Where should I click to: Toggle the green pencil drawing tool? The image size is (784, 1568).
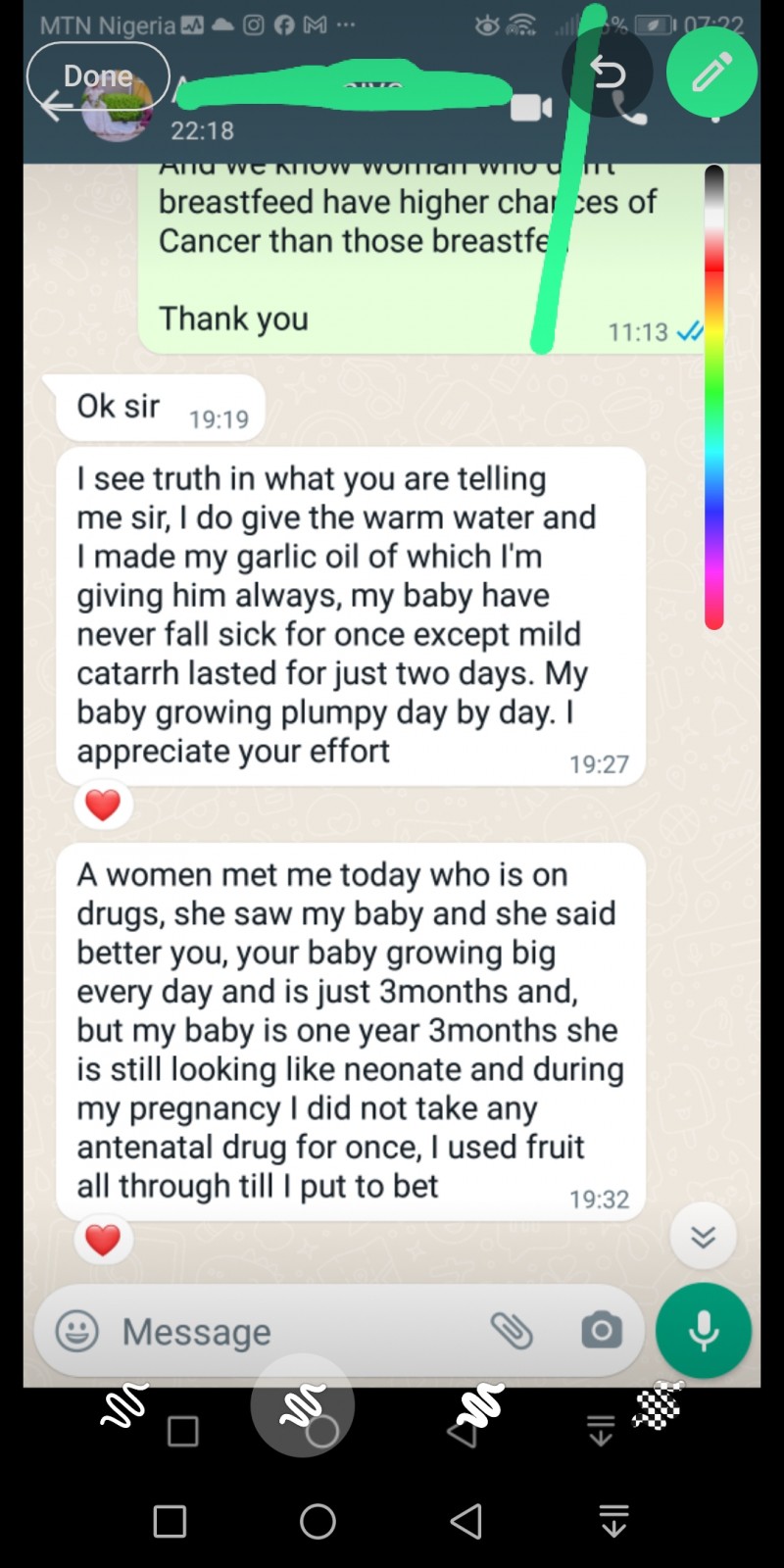711,73
